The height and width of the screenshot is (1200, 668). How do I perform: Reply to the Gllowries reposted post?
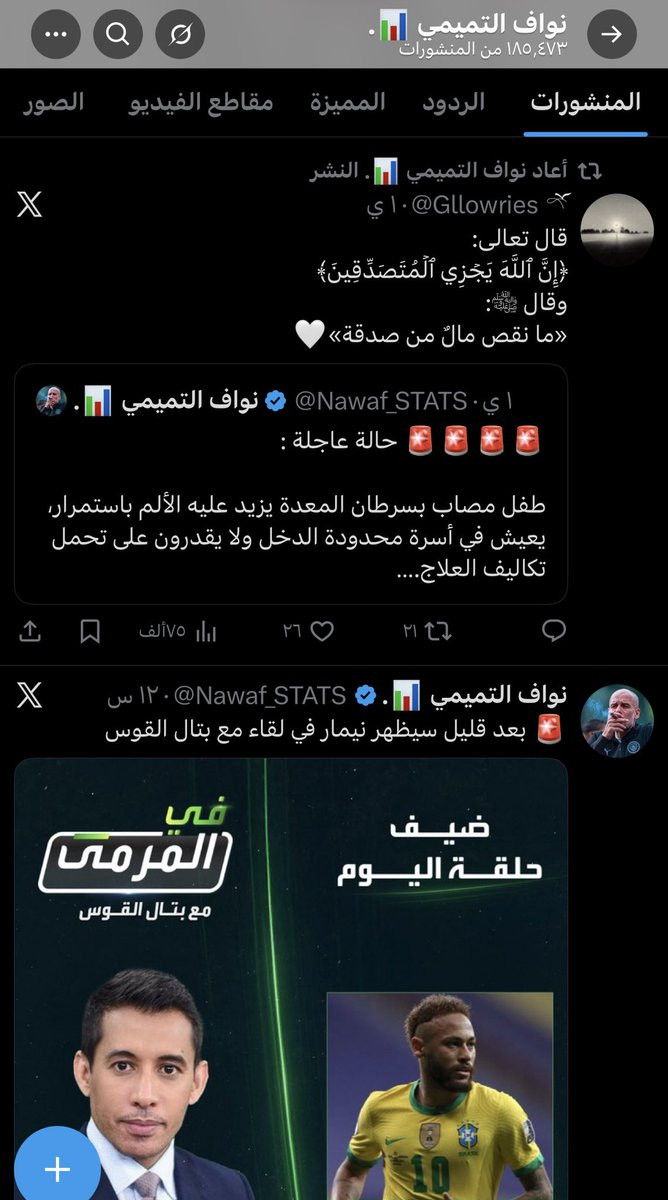554,632
